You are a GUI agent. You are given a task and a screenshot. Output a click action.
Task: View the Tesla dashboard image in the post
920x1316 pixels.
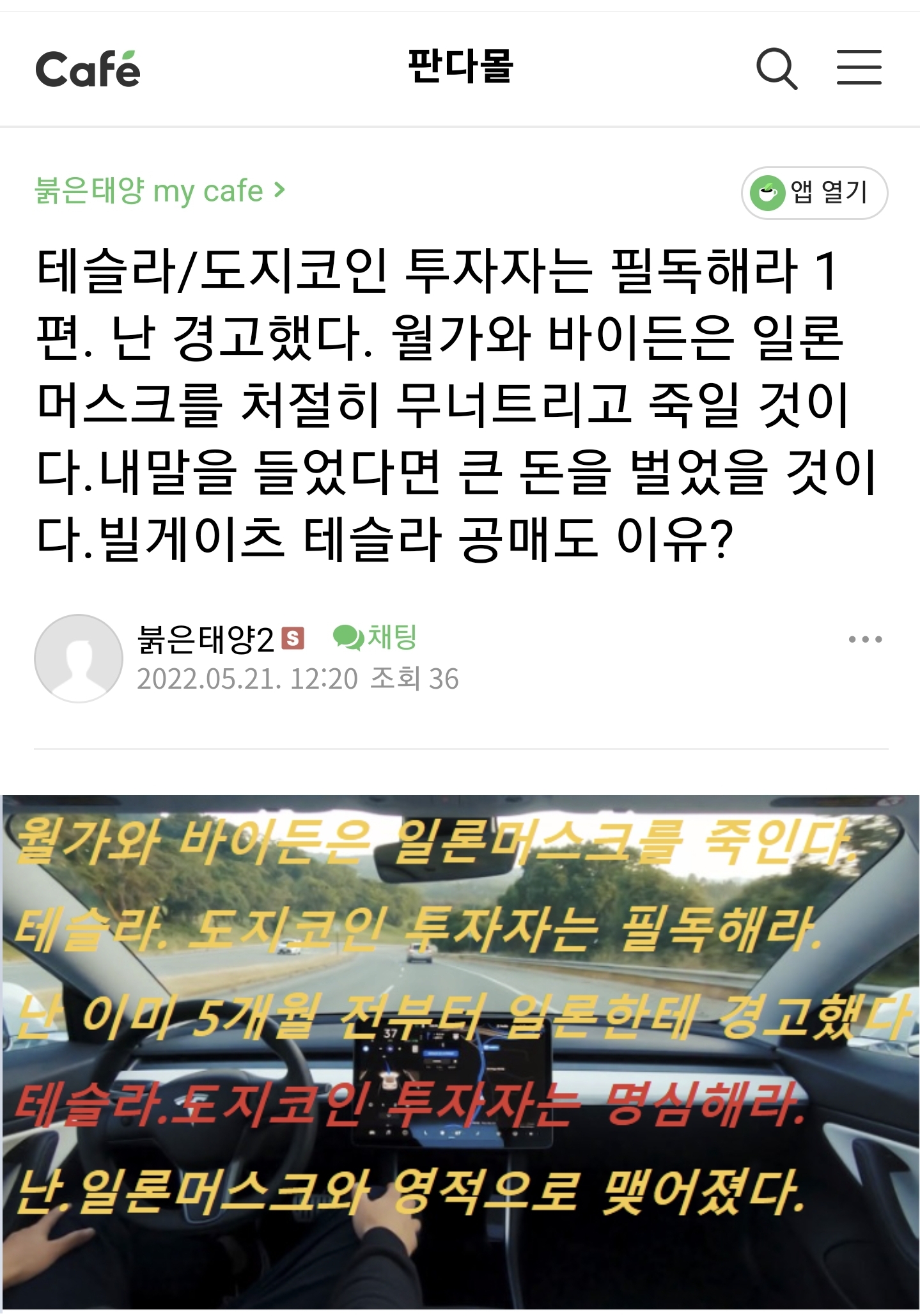(460, 1051)
